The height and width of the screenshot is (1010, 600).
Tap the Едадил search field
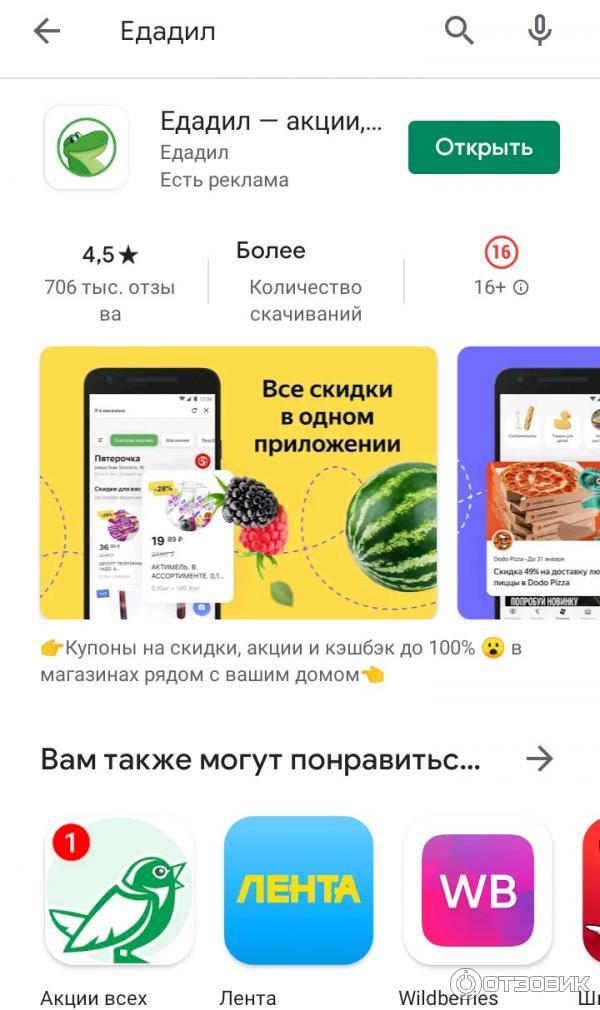click(260, 32)
